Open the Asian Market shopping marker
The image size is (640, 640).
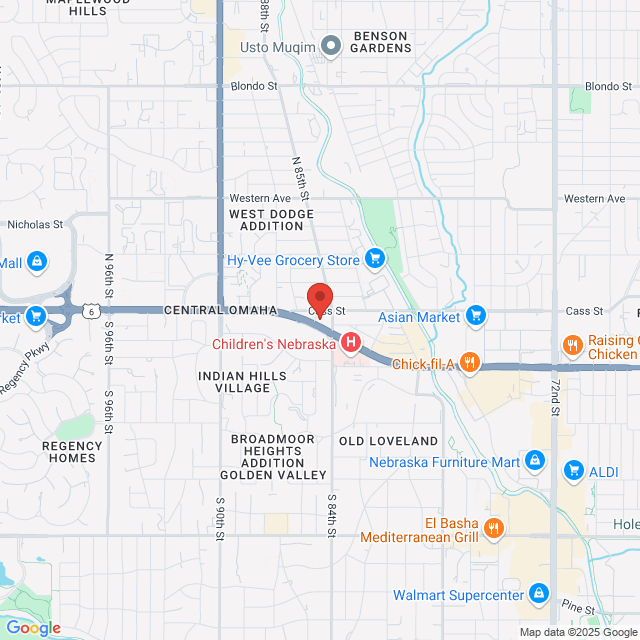[475, 317]
